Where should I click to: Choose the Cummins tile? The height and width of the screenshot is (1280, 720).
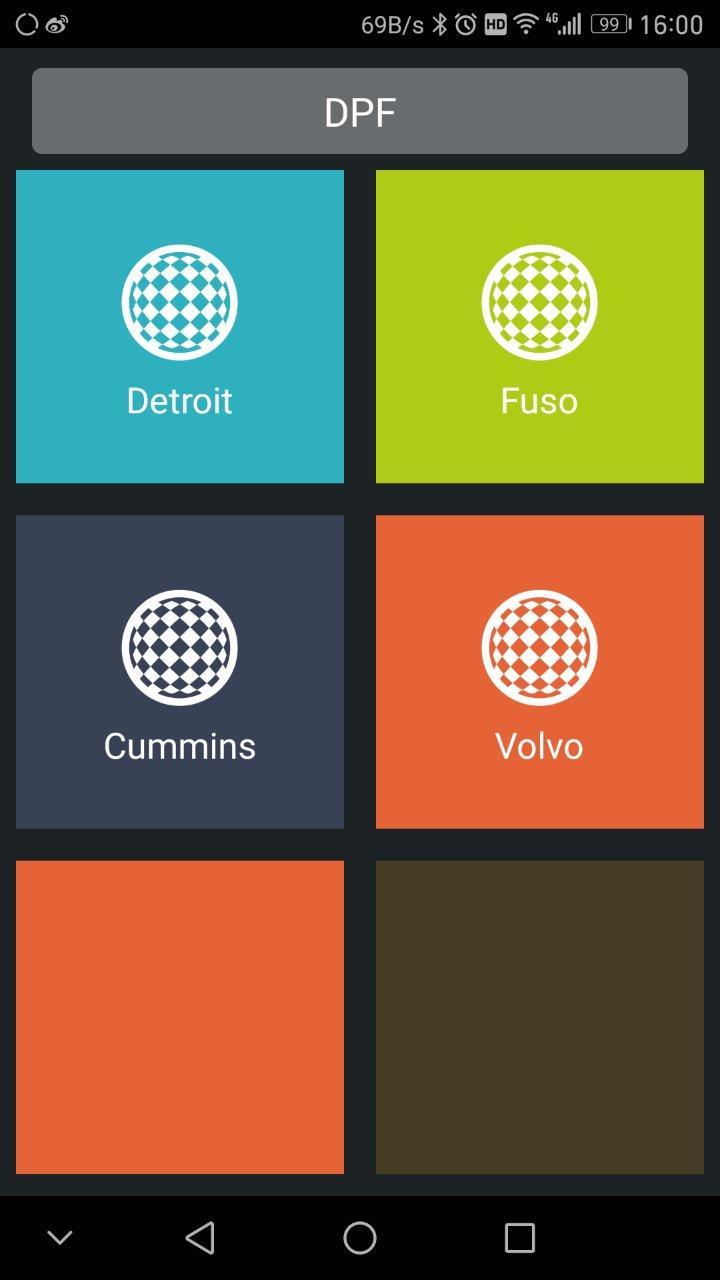180,671
